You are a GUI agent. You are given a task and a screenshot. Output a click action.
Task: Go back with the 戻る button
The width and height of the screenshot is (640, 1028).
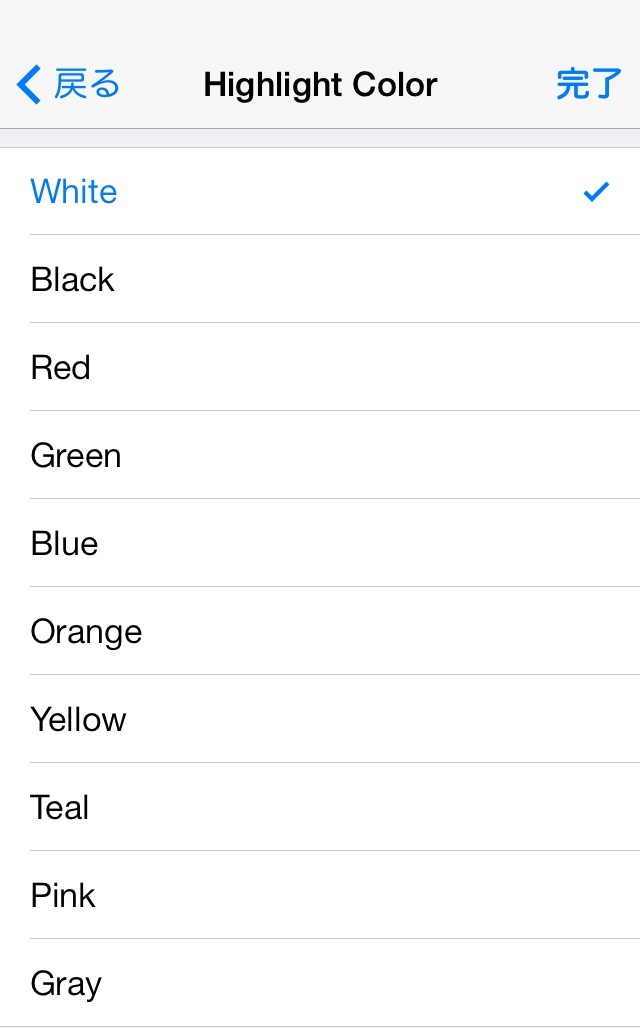tap(68, 85)
